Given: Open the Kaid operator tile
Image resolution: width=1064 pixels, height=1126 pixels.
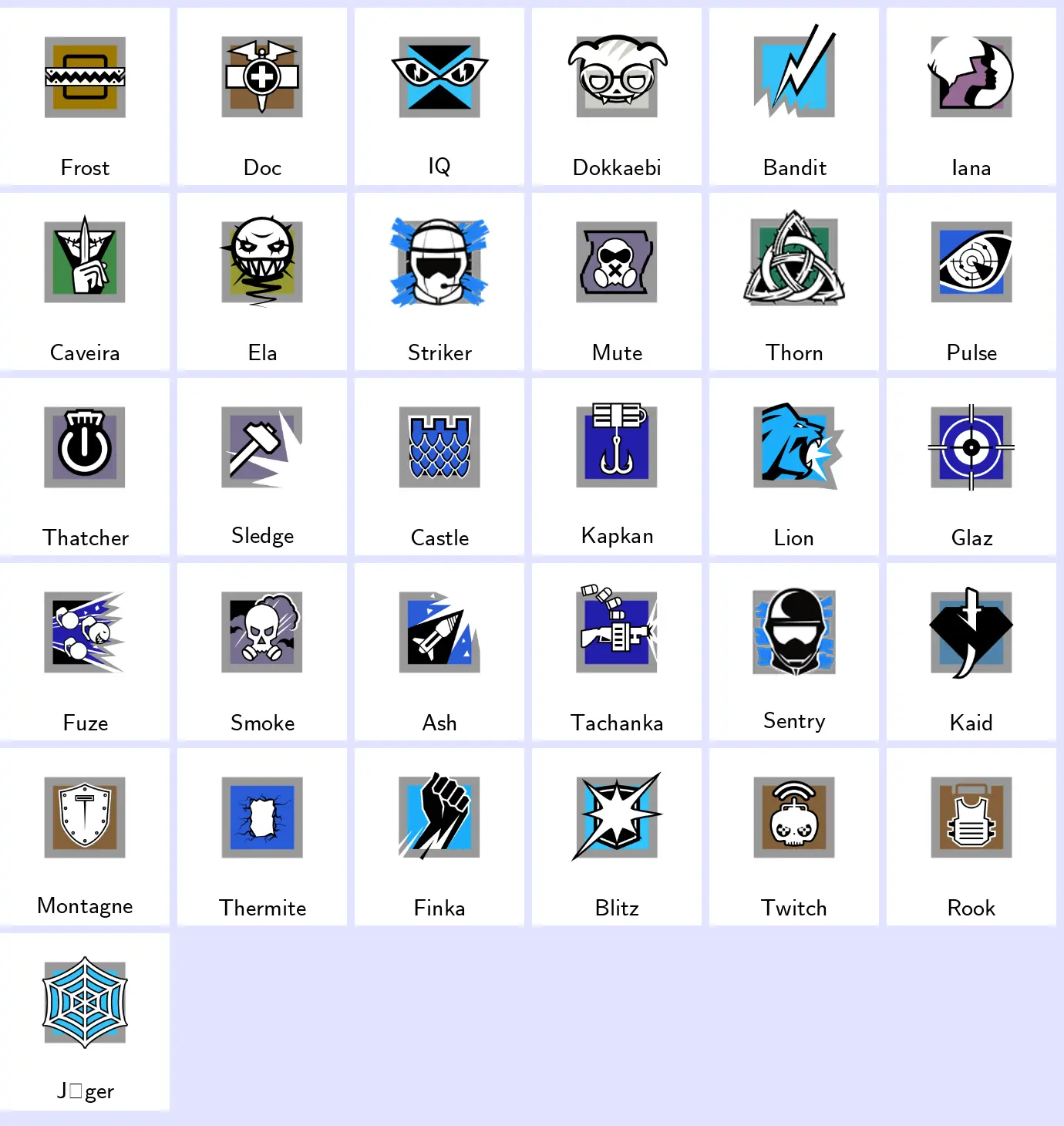Looking at the screenshot, I should tap(971, 652).
